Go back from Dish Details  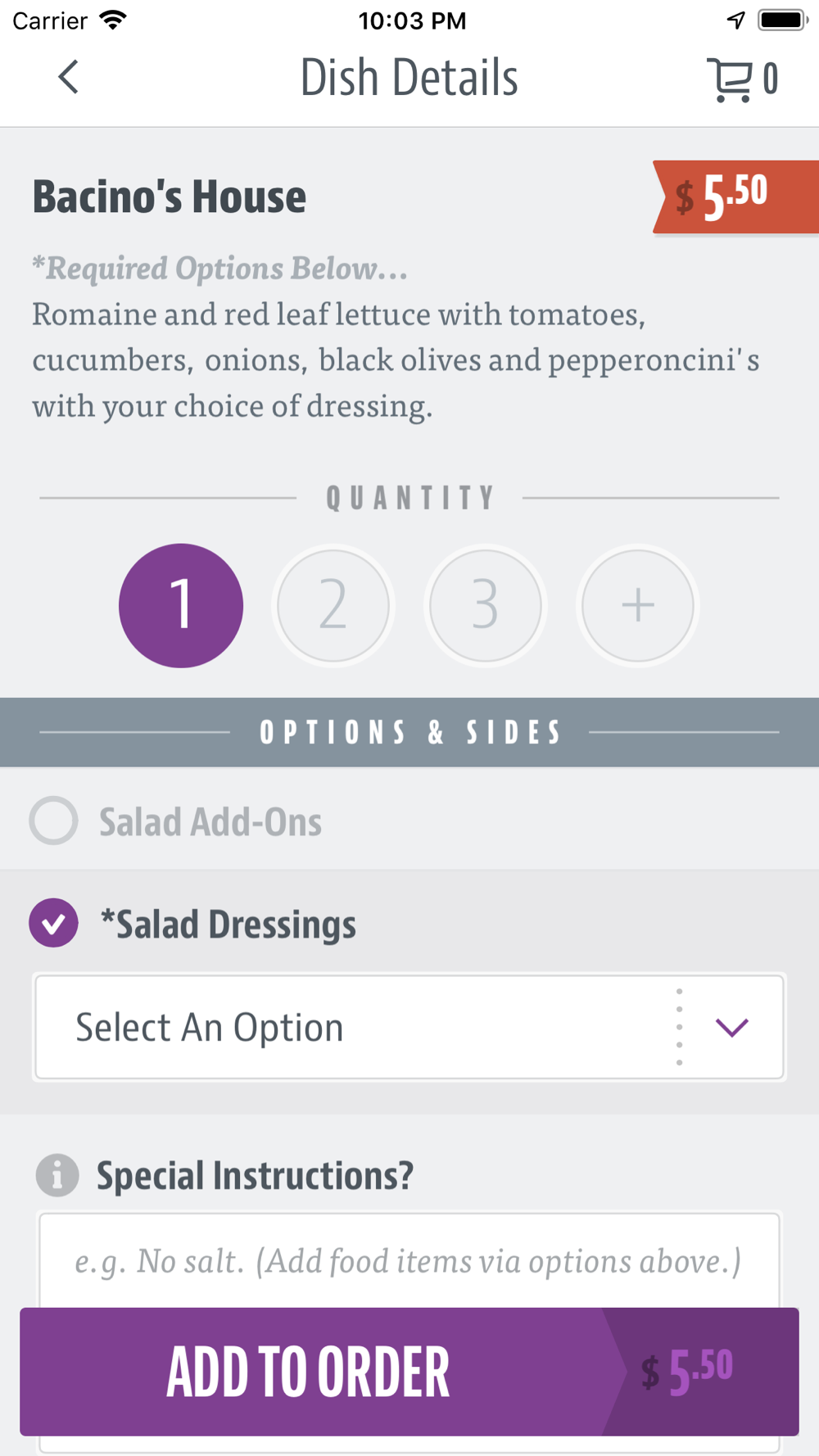pyautogui.click(x=69, y=78)
